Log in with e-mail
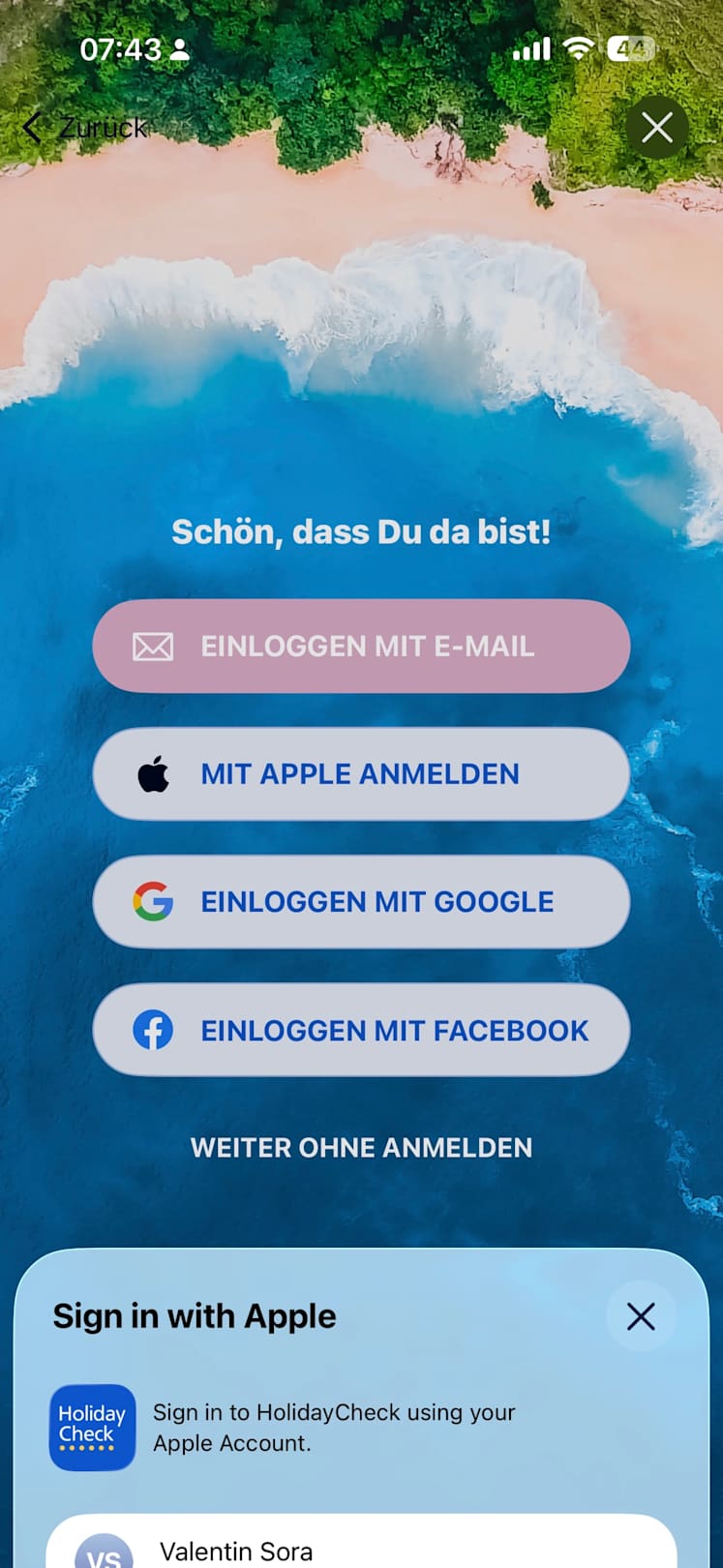This screenshot has height=1568, width=723. click(361, 646)
